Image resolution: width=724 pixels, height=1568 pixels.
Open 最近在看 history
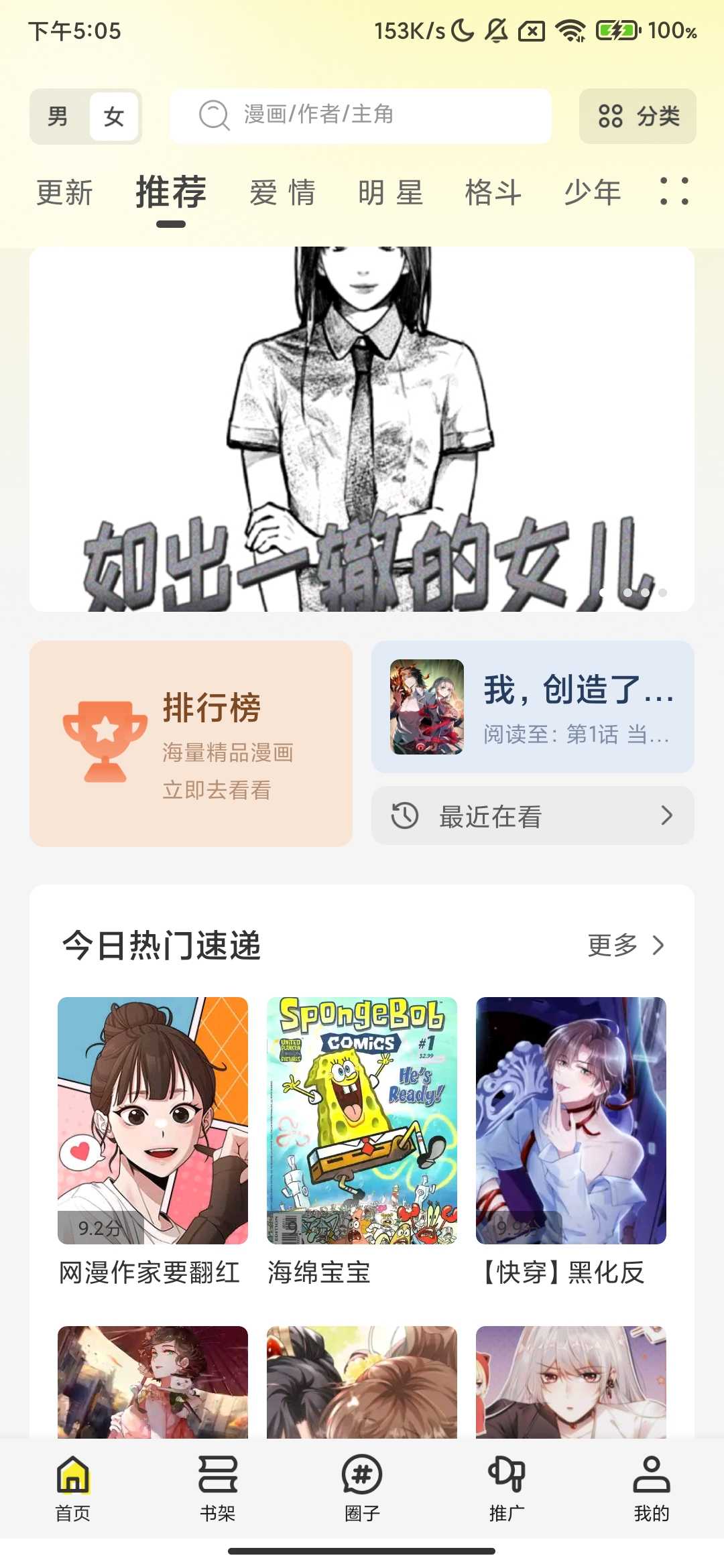[533, 816]
